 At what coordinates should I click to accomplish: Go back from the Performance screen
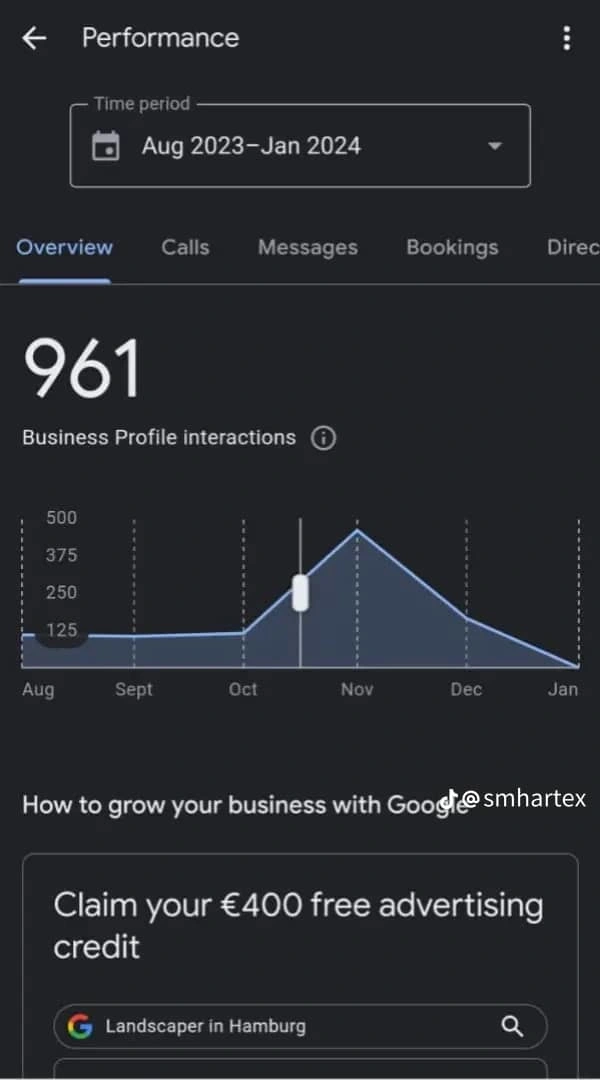pyautogui.click(x=34, y=39)
